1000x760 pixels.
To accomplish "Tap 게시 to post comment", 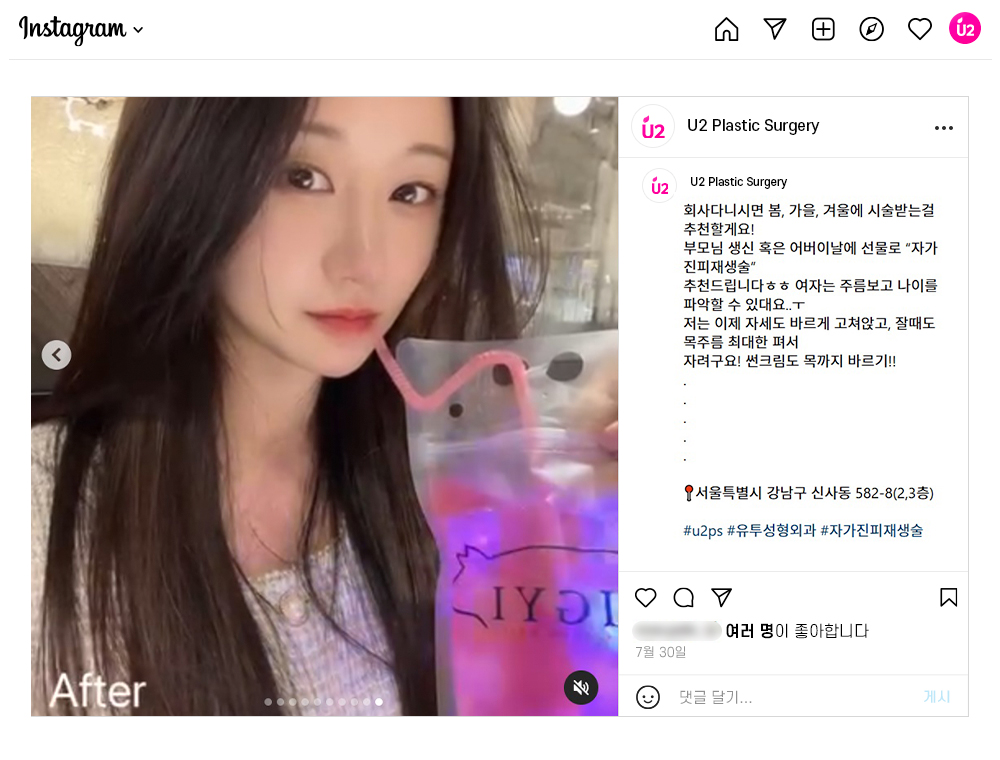I will click(936, 697).
